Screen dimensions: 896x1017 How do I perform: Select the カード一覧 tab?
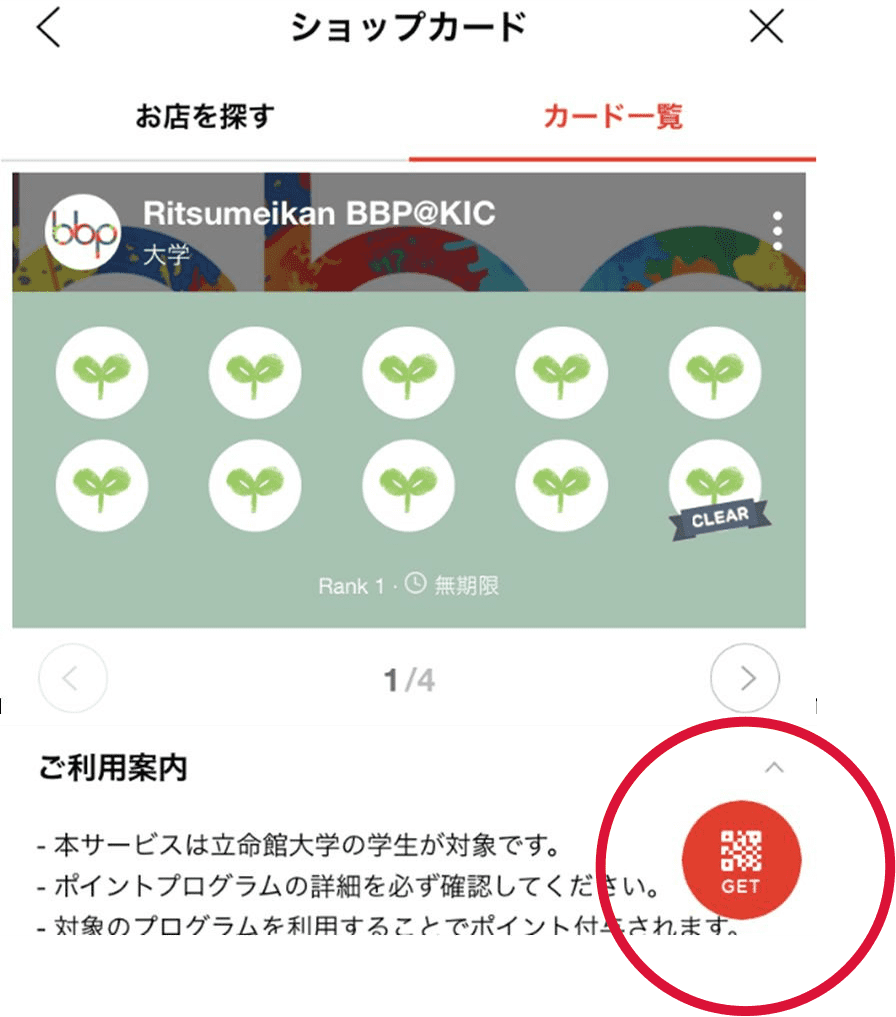coord(612,117)
